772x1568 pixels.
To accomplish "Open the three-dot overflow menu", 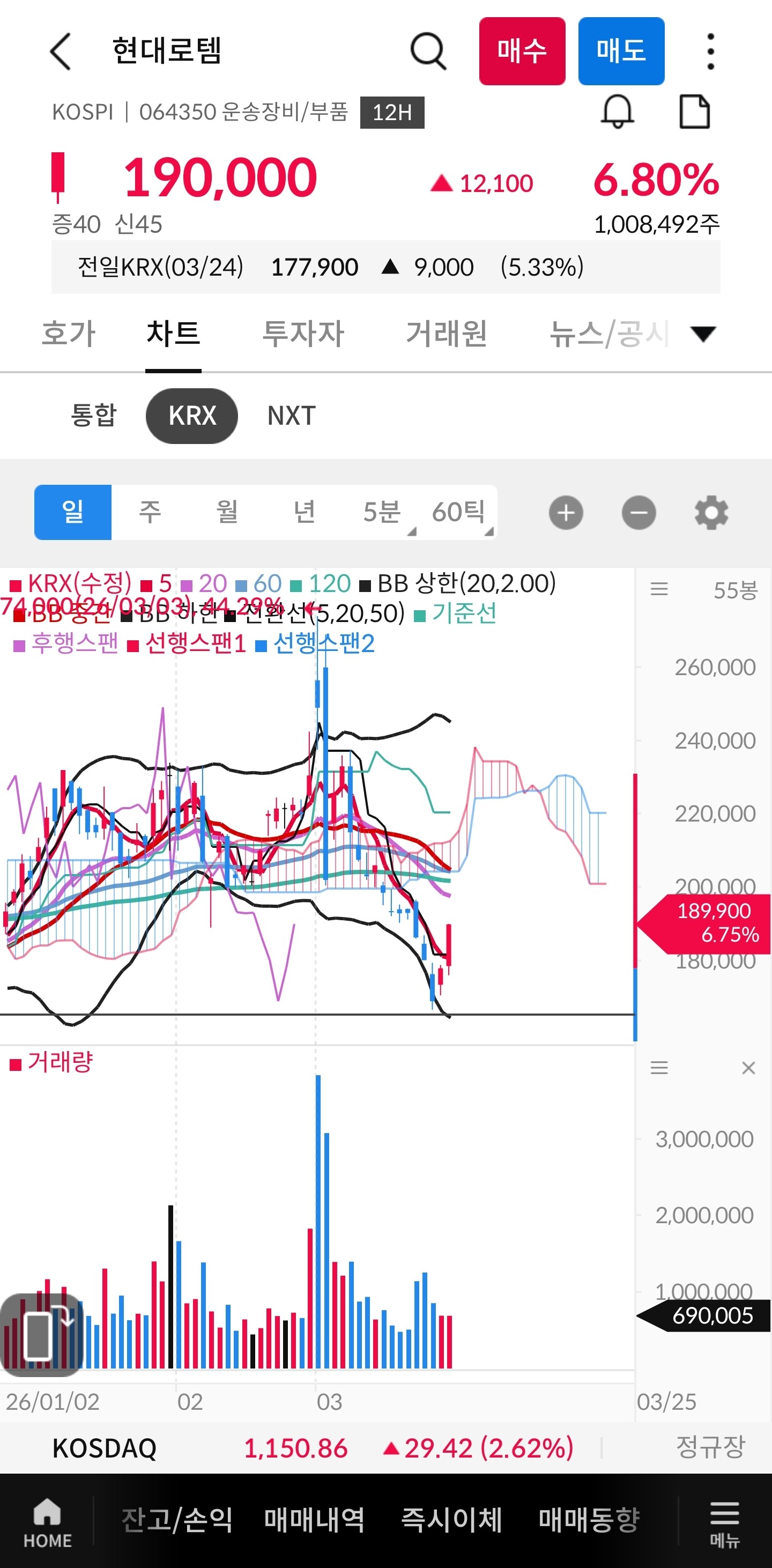I will click(x=710, y=51).
